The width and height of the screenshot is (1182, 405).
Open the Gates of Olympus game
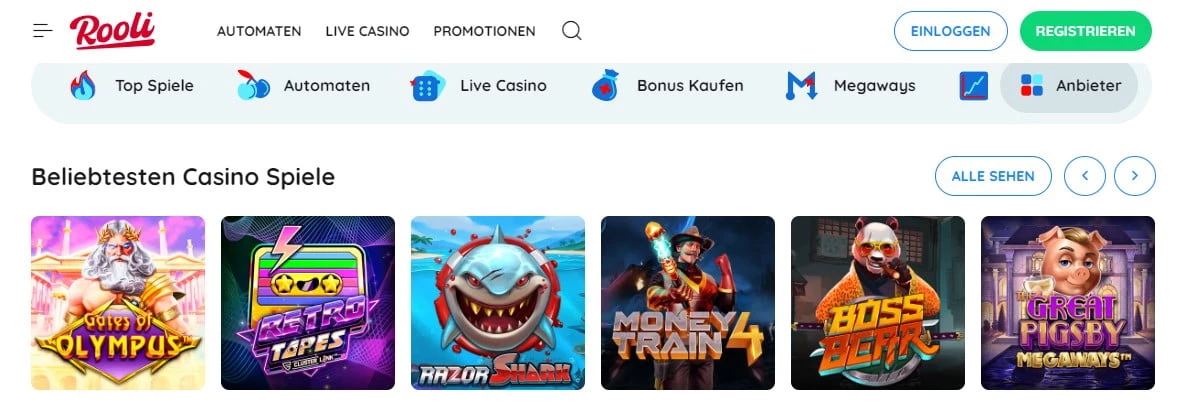(x=118, y=302)
